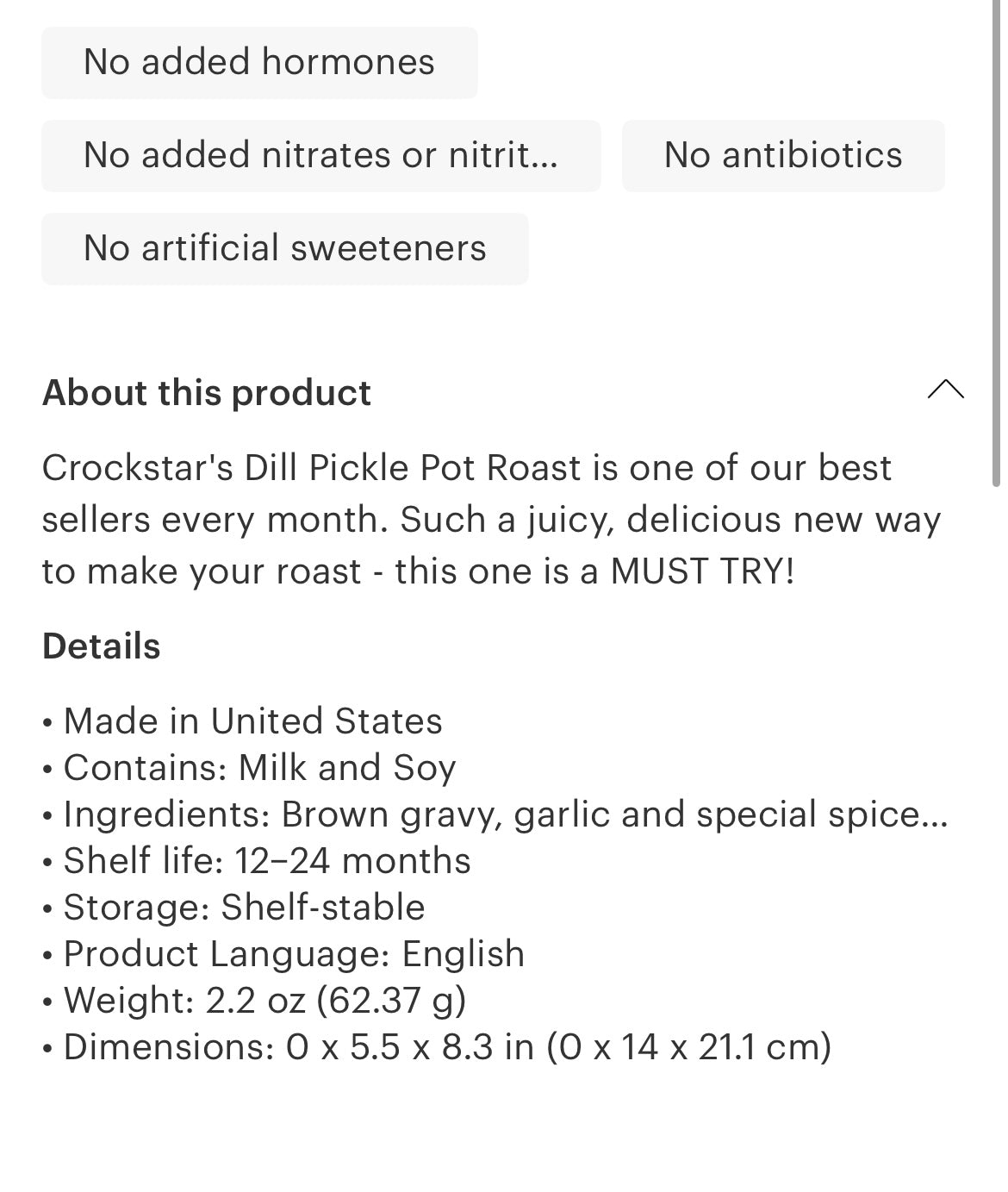Image resolution: width=1008 pixels, height=1192 pixels.
Task: Tap the No antibiotics chip
Action: [x=782, y=156]
